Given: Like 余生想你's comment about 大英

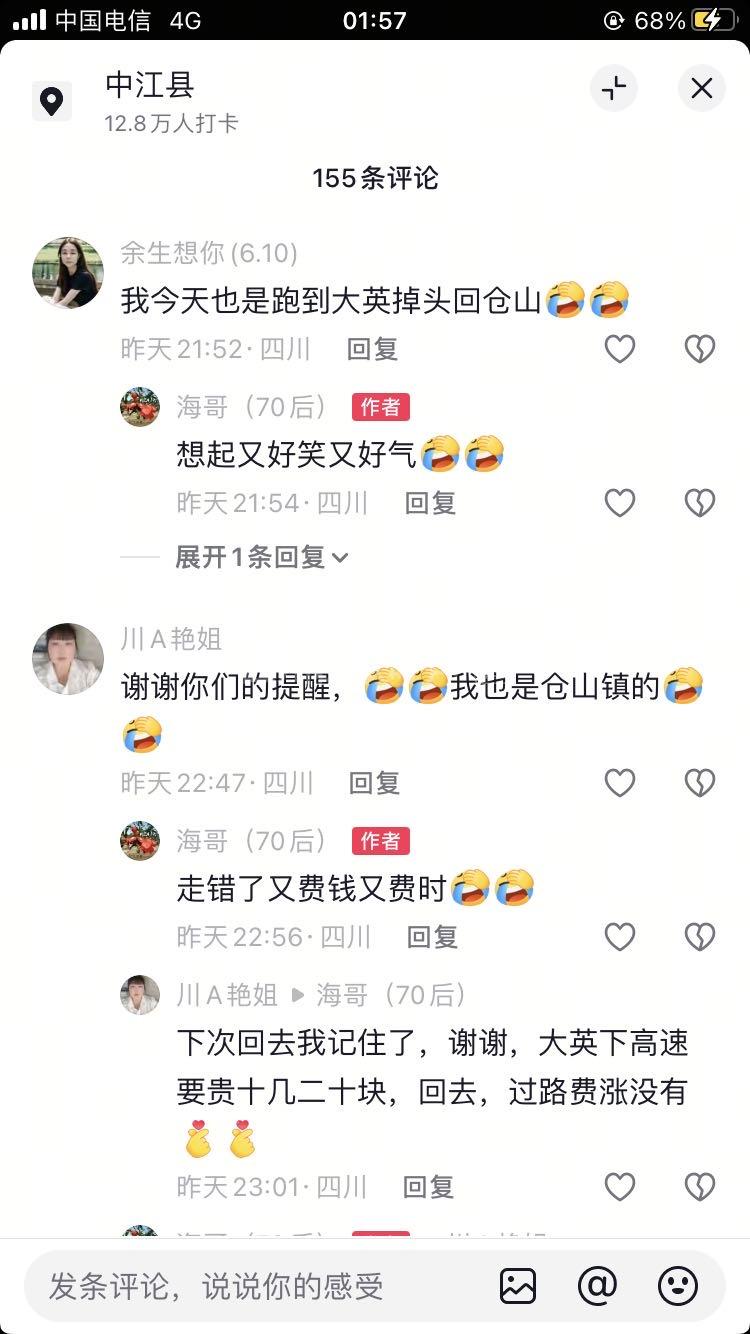Looking at the screenshot, I should click(620, 349).
